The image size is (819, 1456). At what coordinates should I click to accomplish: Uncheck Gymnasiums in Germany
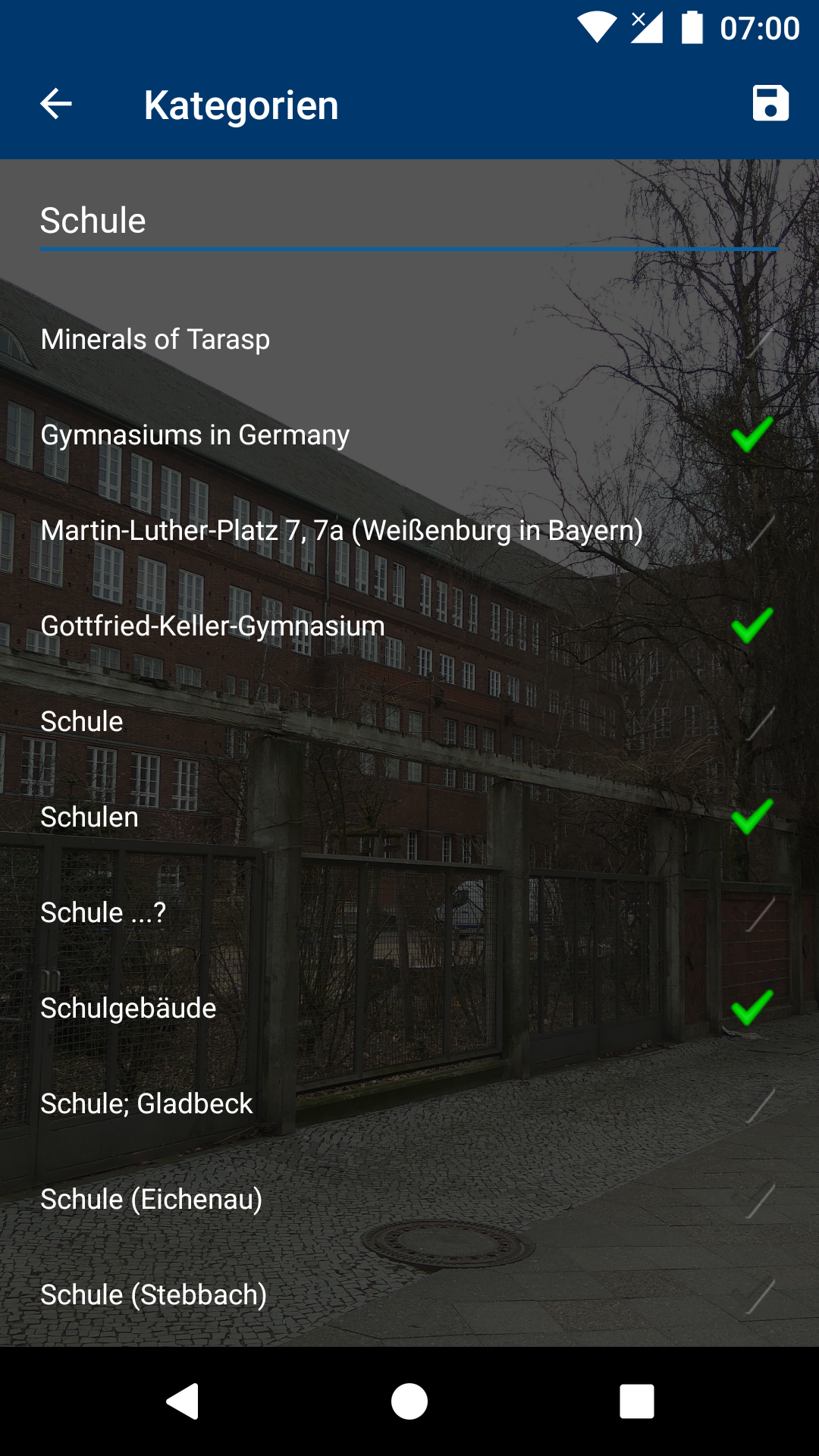[409, 435]
